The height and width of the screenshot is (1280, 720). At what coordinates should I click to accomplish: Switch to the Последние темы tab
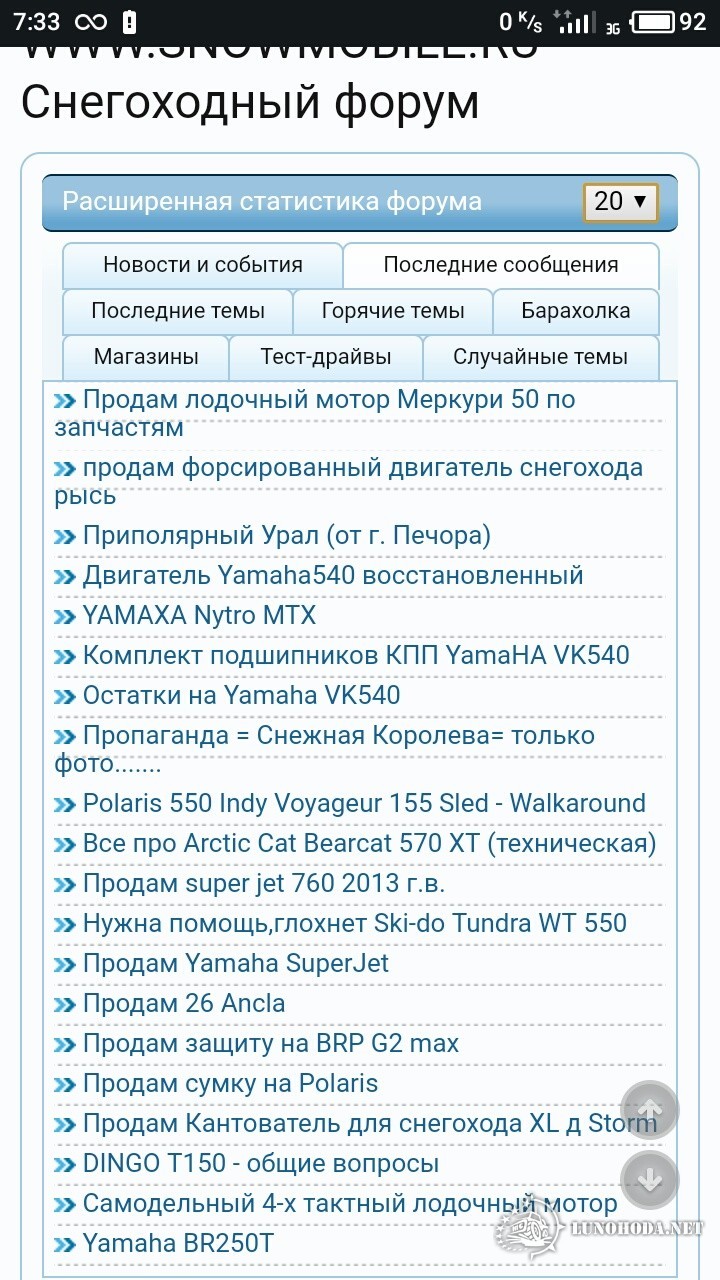point(178,311)
